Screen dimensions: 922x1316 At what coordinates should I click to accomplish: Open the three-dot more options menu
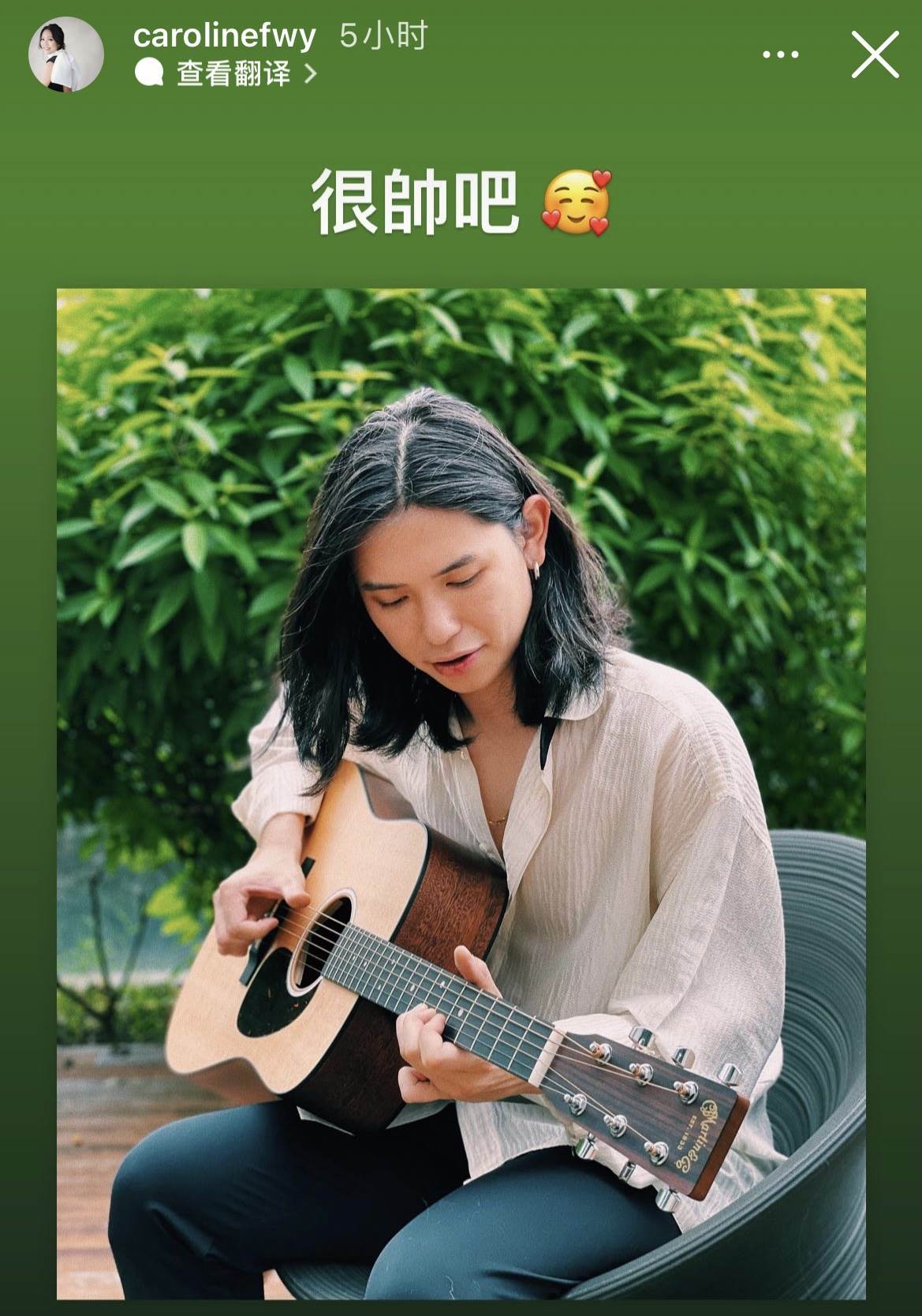point(780,54)
